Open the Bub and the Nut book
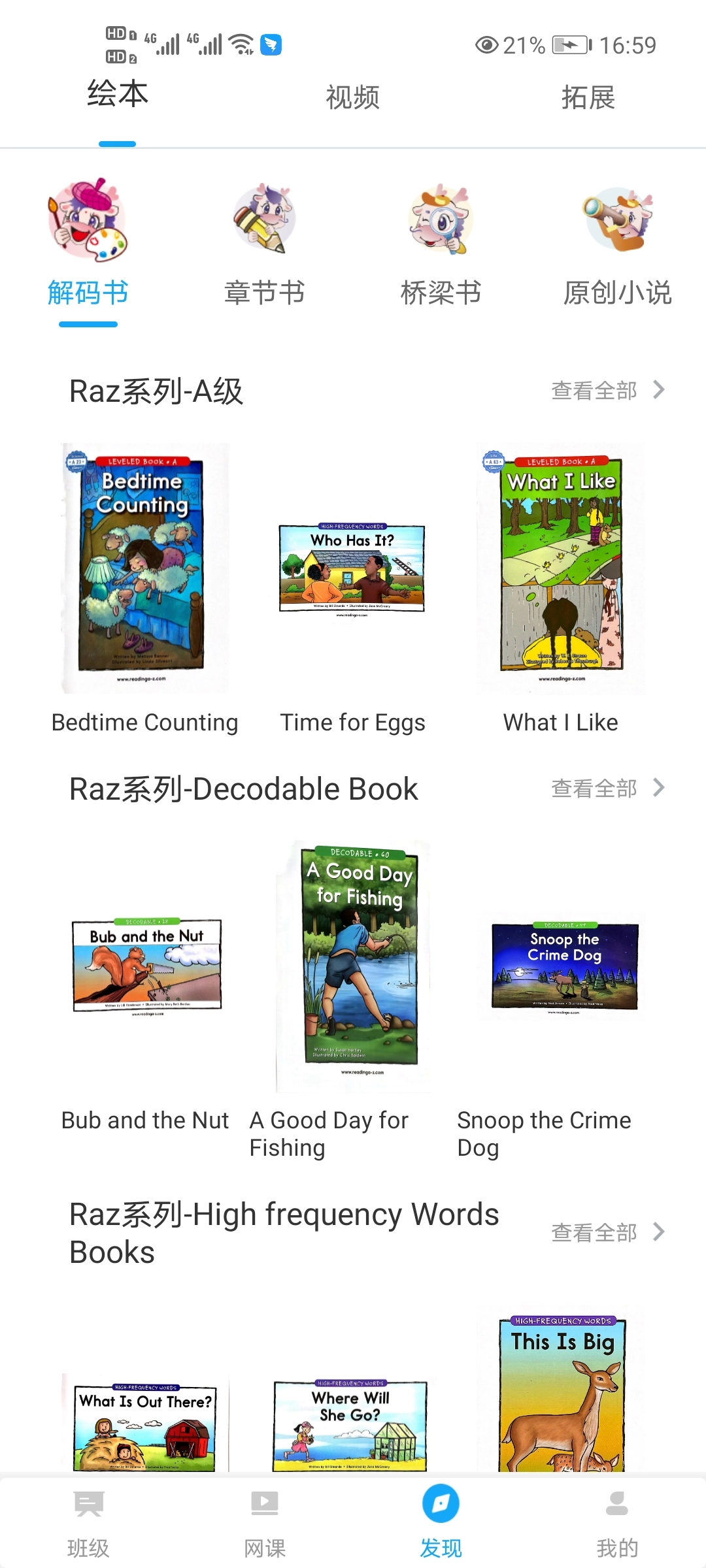Screen dimensions: 706x1568 point(146,966)
